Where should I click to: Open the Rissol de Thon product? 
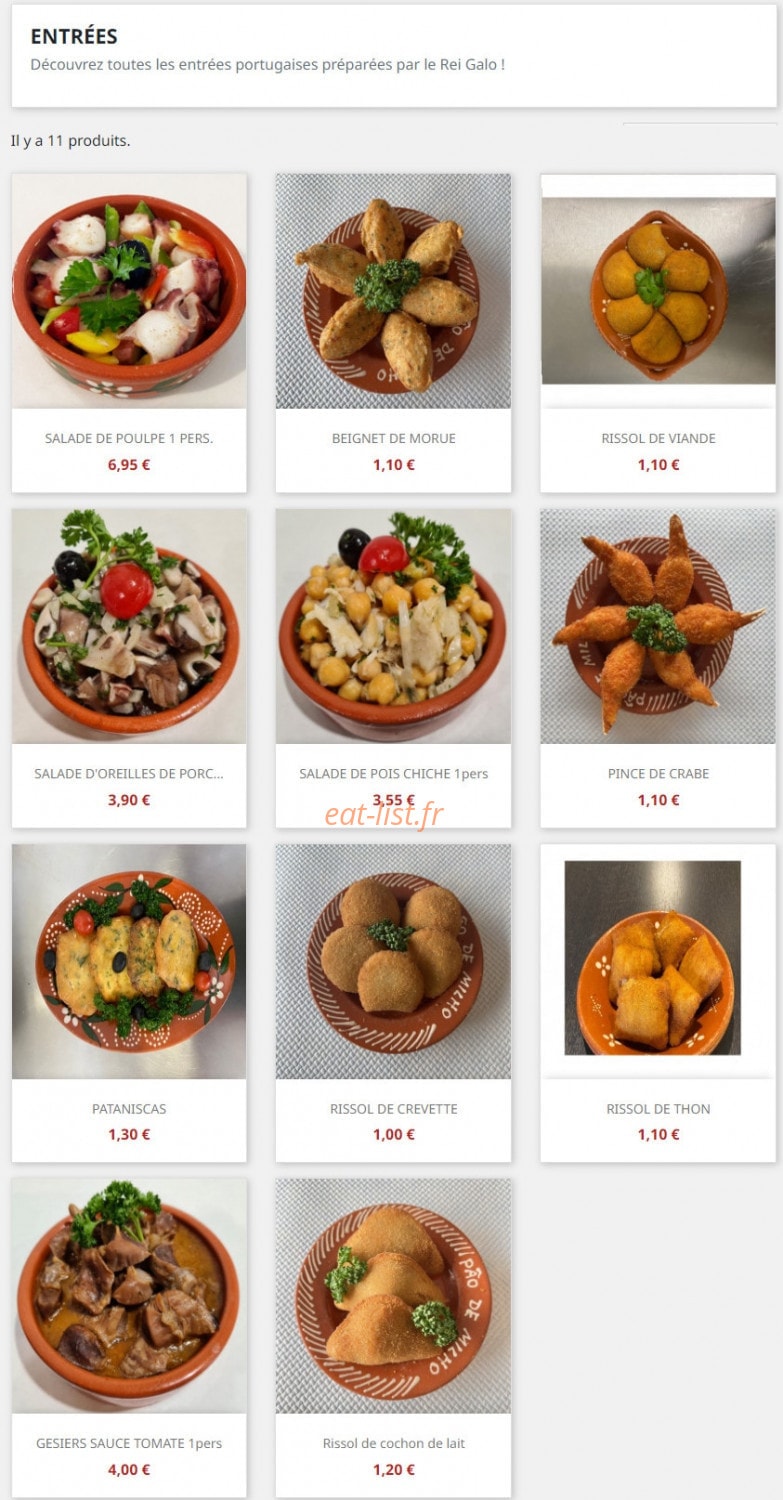[x=658, y=1003]
